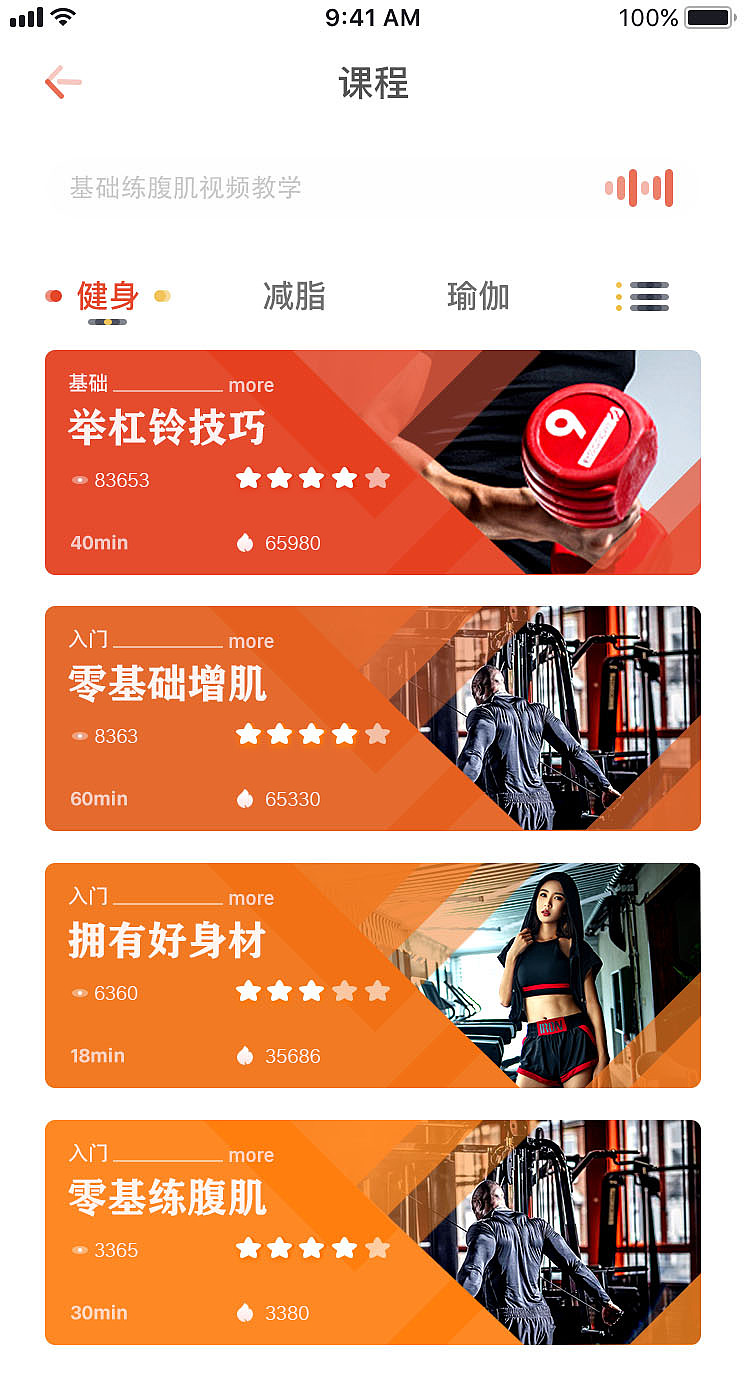Image resolution: width=746 pixels, height=1375 pixels.
Task: Rate five stars on 零基练腹肌
Action: 376,1248
